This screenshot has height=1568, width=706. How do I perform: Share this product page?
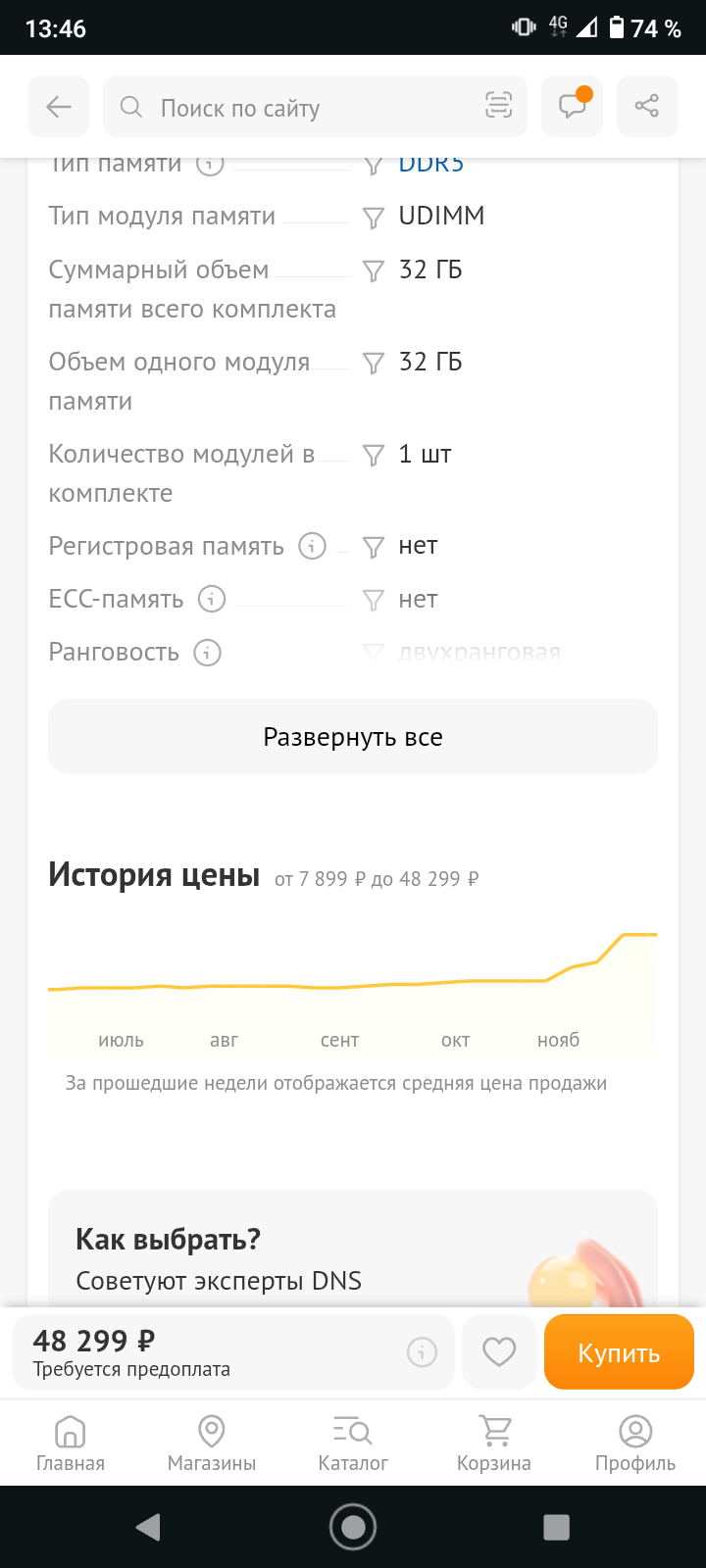click(647, 106)
